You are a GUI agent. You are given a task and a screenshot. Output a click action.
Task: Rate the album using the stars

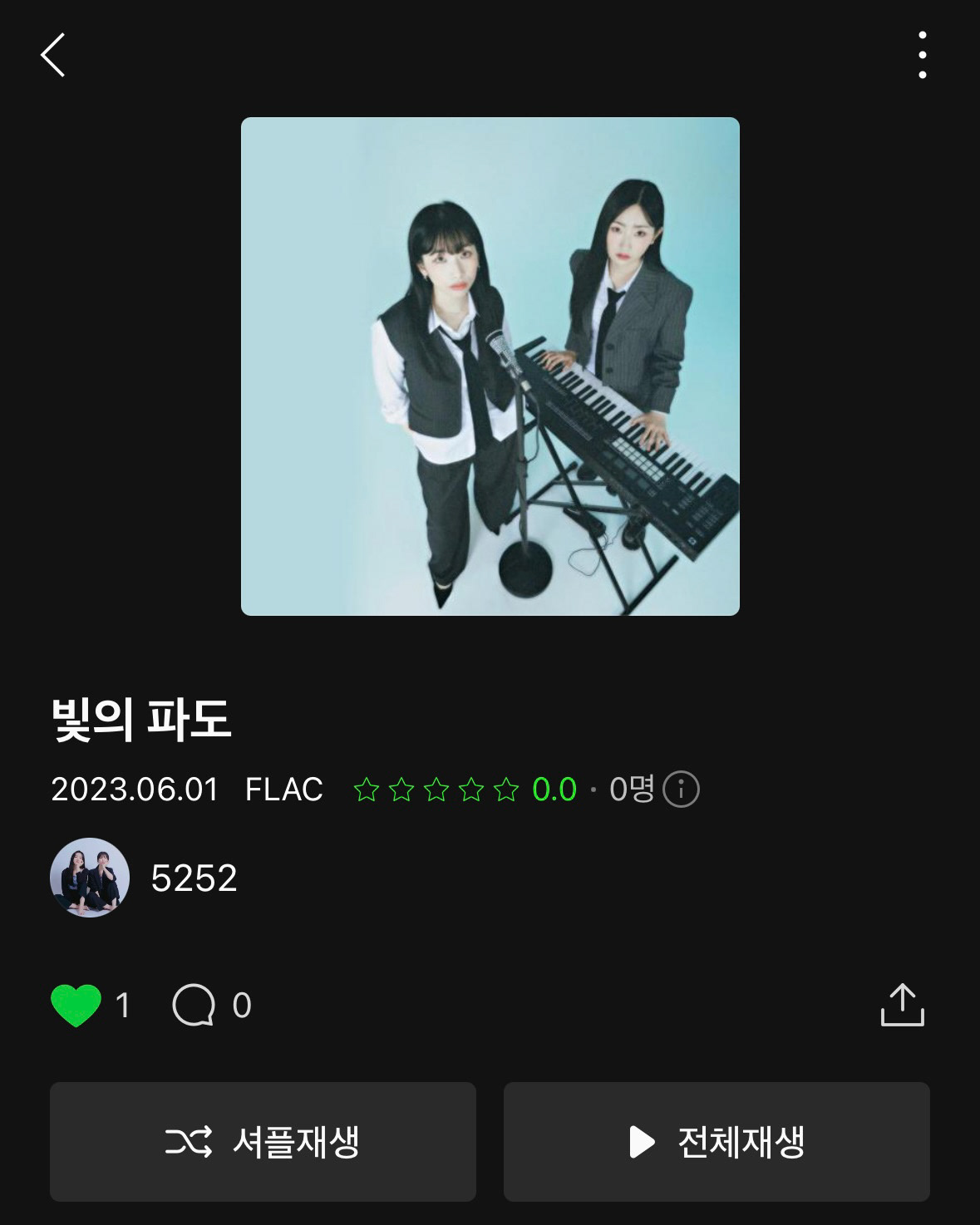pos(436,790)
